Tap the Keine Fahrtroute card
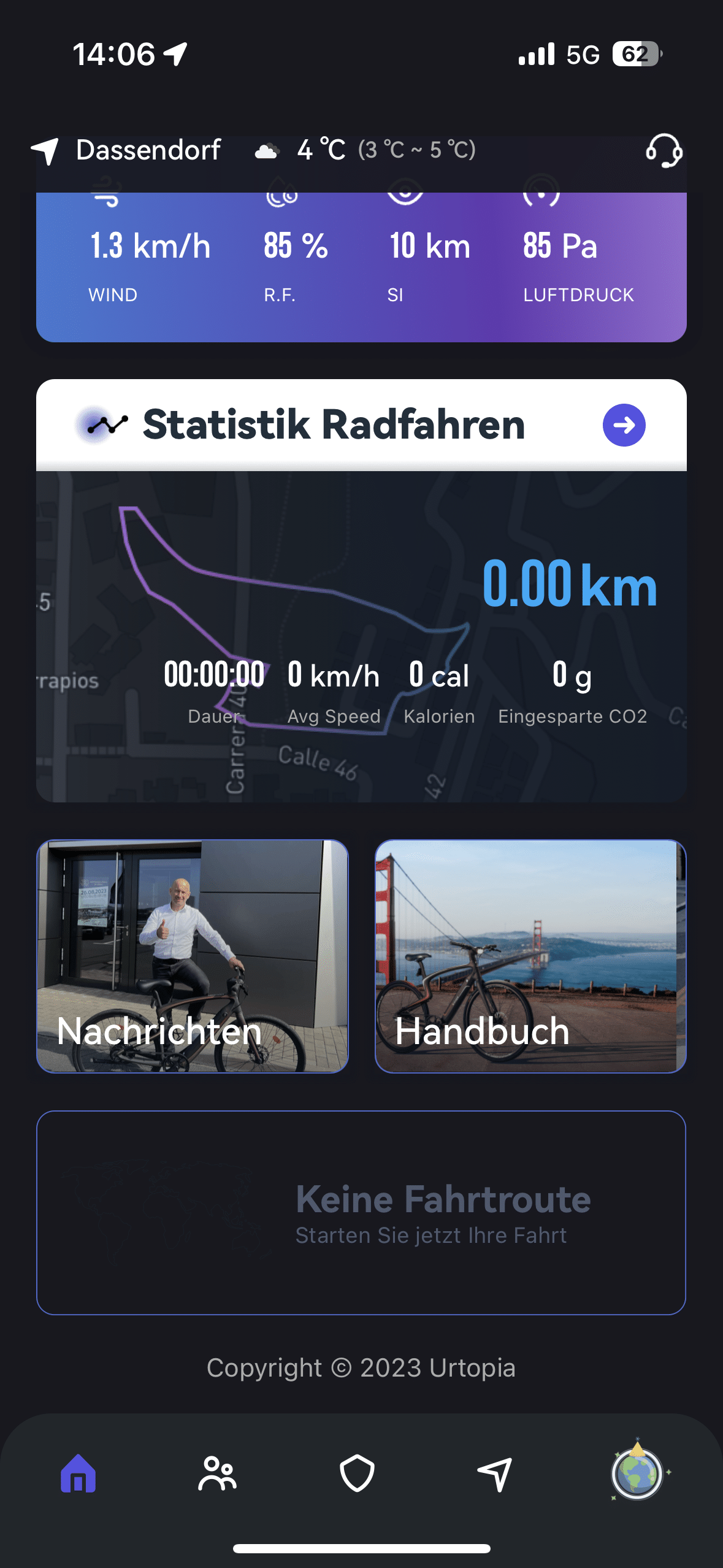The width and height of the screenshot is (723, 1568). pos(361,1212)
